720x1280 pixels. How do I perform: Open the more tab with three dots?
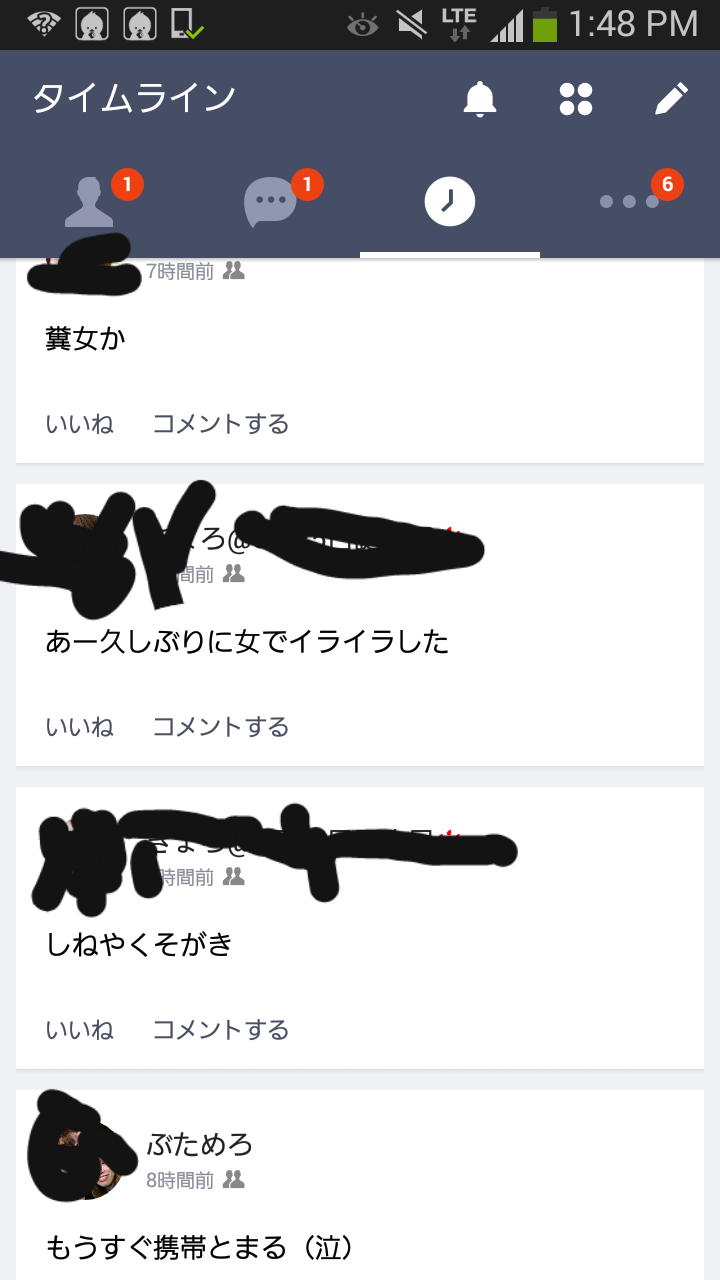(x=630, y=202)
